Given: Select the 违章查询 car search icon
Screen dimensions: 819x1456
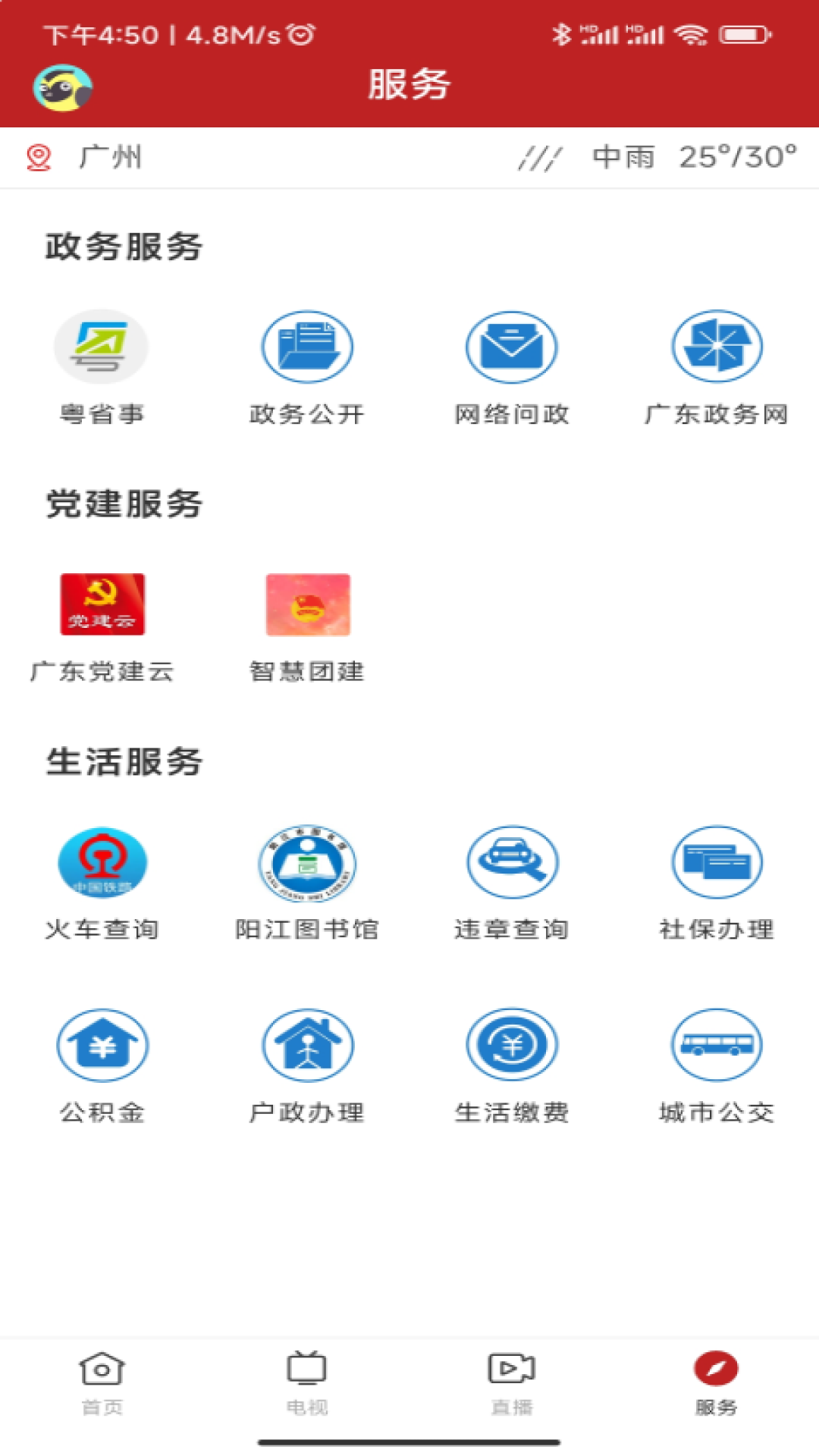Looking at the screenshot, I should [x=512, y=862].
